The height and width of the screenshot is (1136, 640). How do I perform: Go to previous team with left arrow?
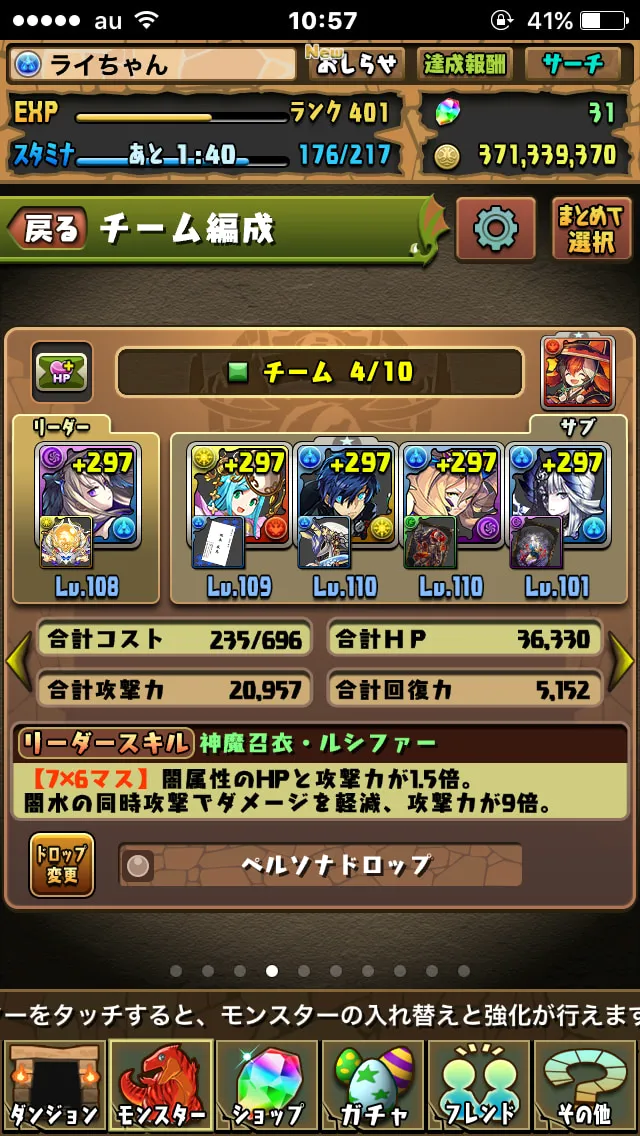tap(18, 661)
